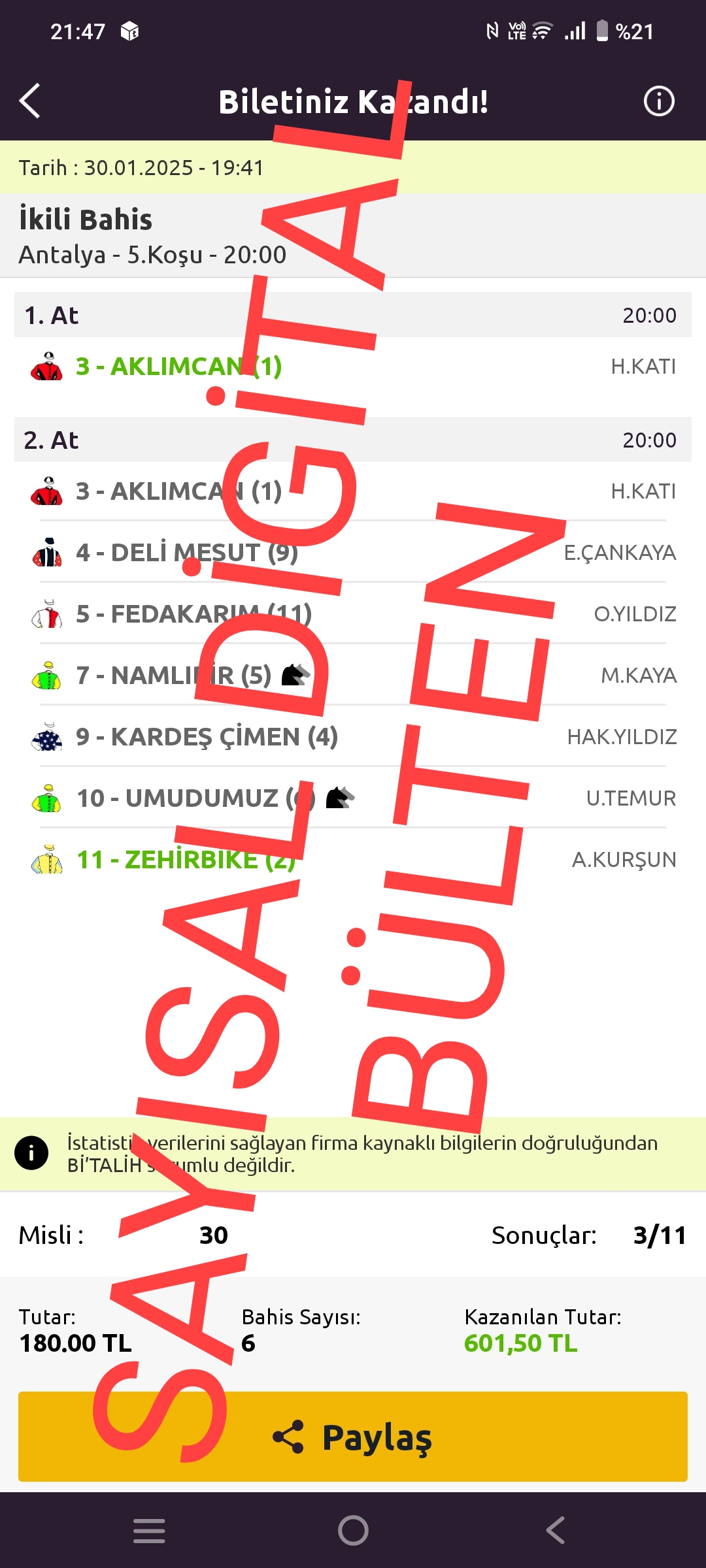Open the info icon in the header

658,101
